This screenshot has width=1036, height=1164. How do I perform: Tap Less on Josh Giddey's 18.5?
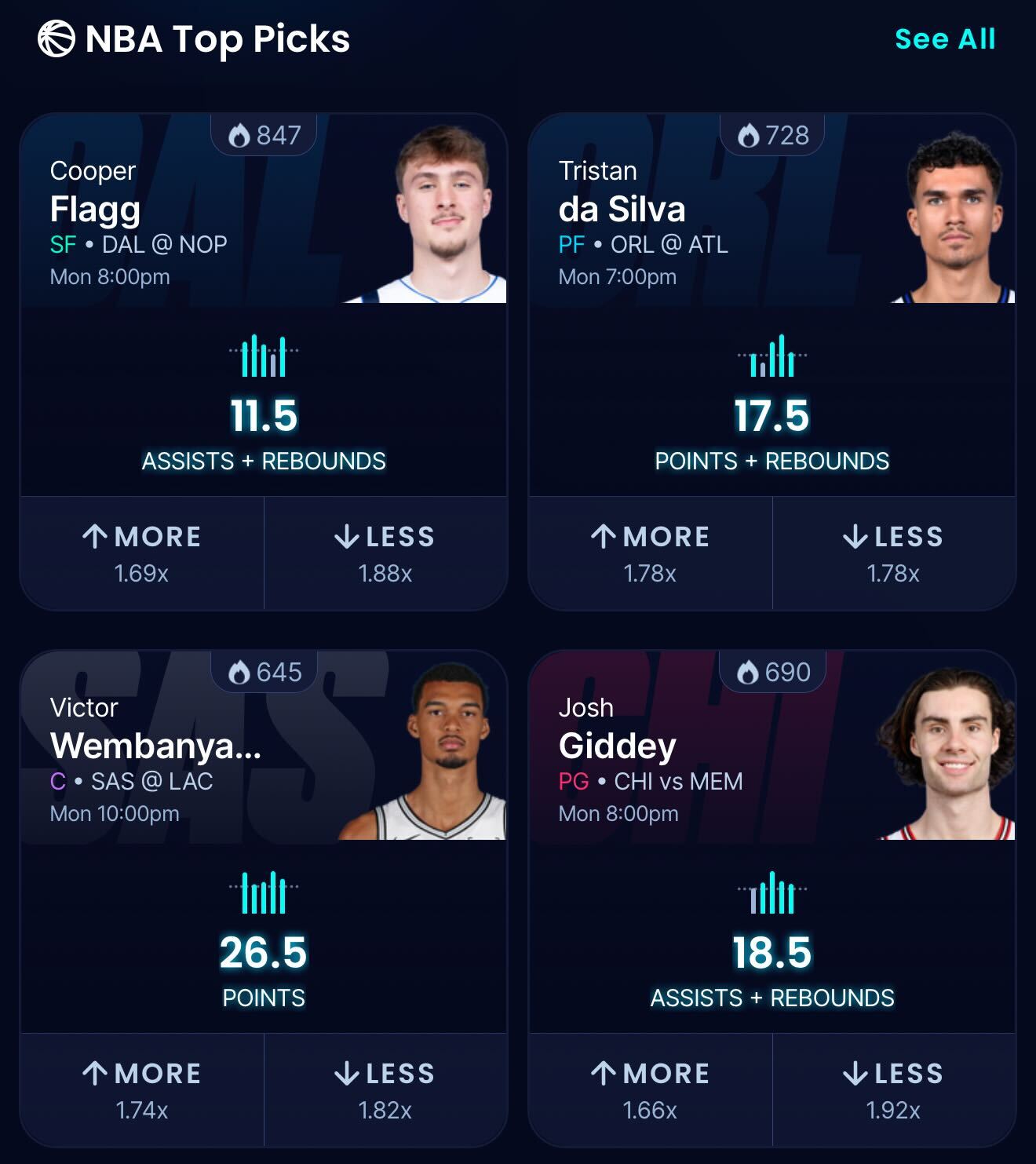[893, 1090]
